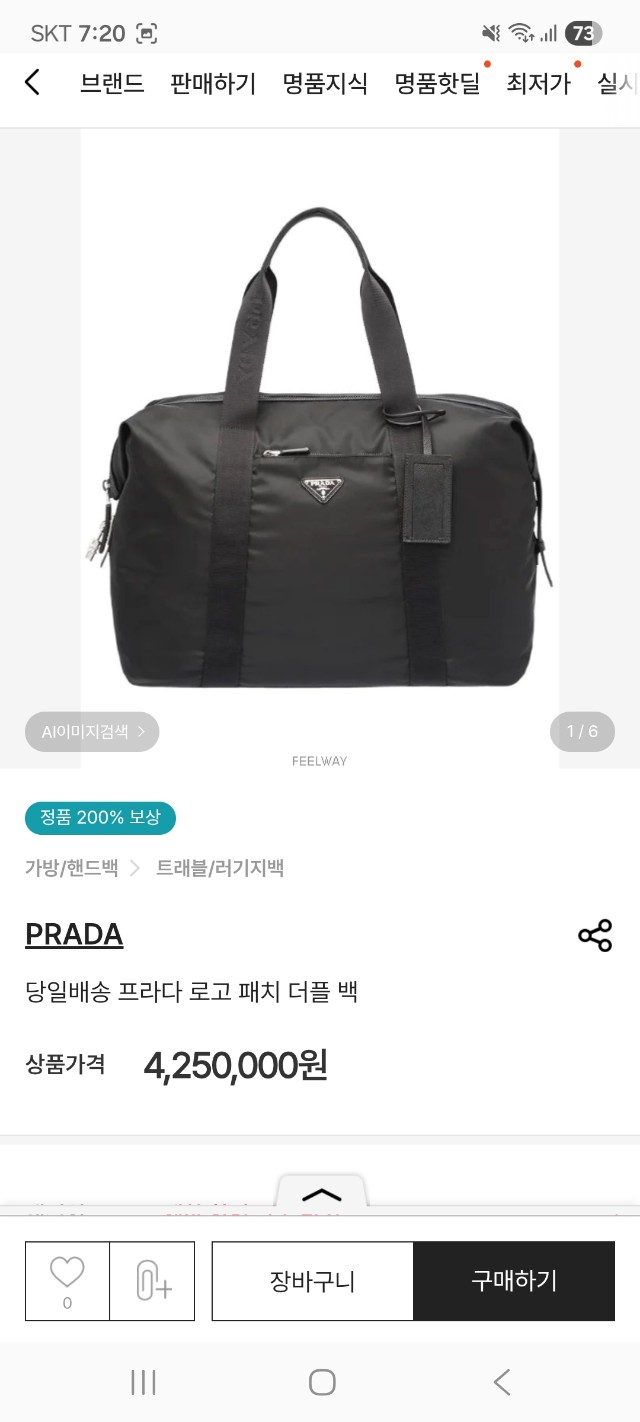Go to the home screen

pos(321,1382)
